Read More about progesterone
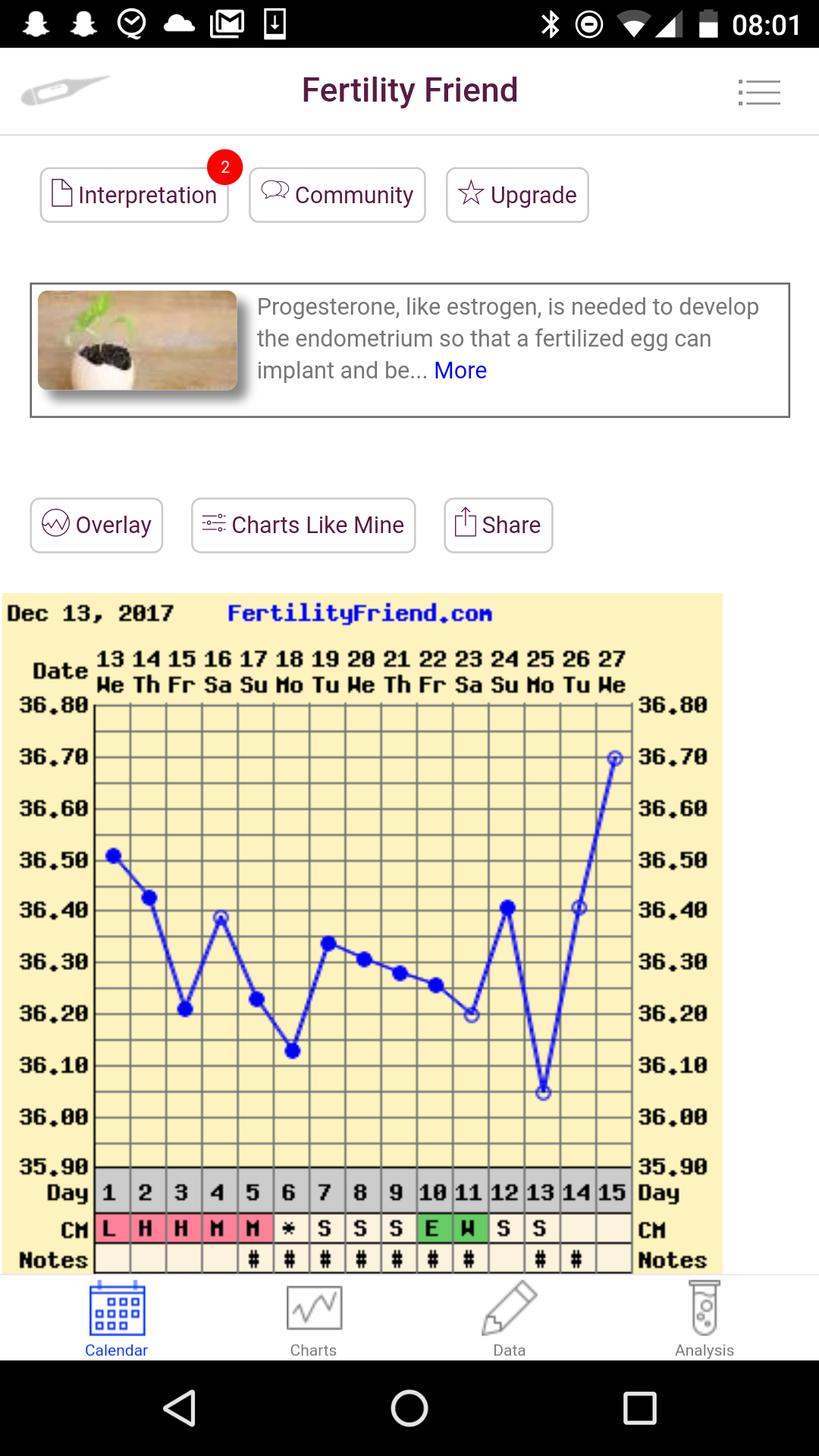The image size is (819, 1456). coord(460,370)
